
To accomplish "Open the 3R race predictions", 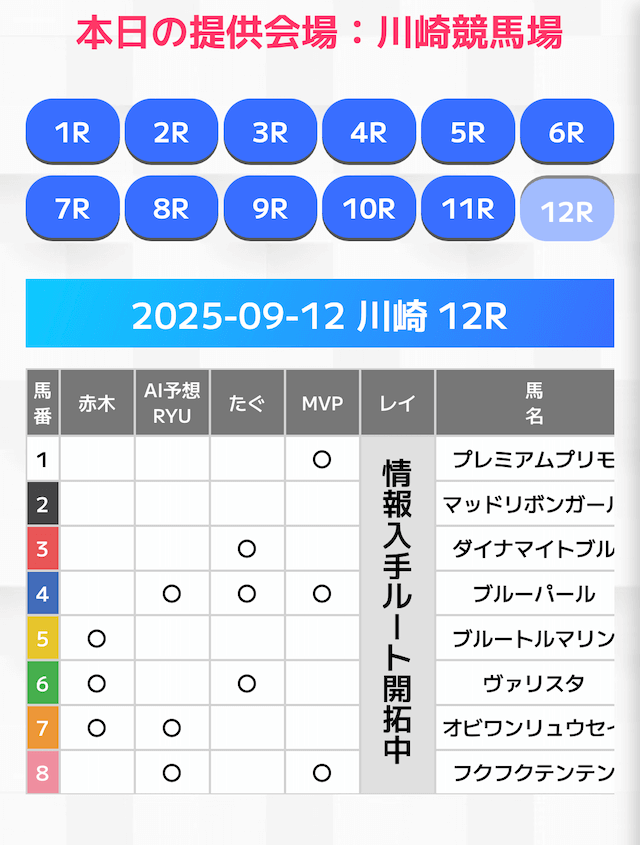I will click(270, 132).
